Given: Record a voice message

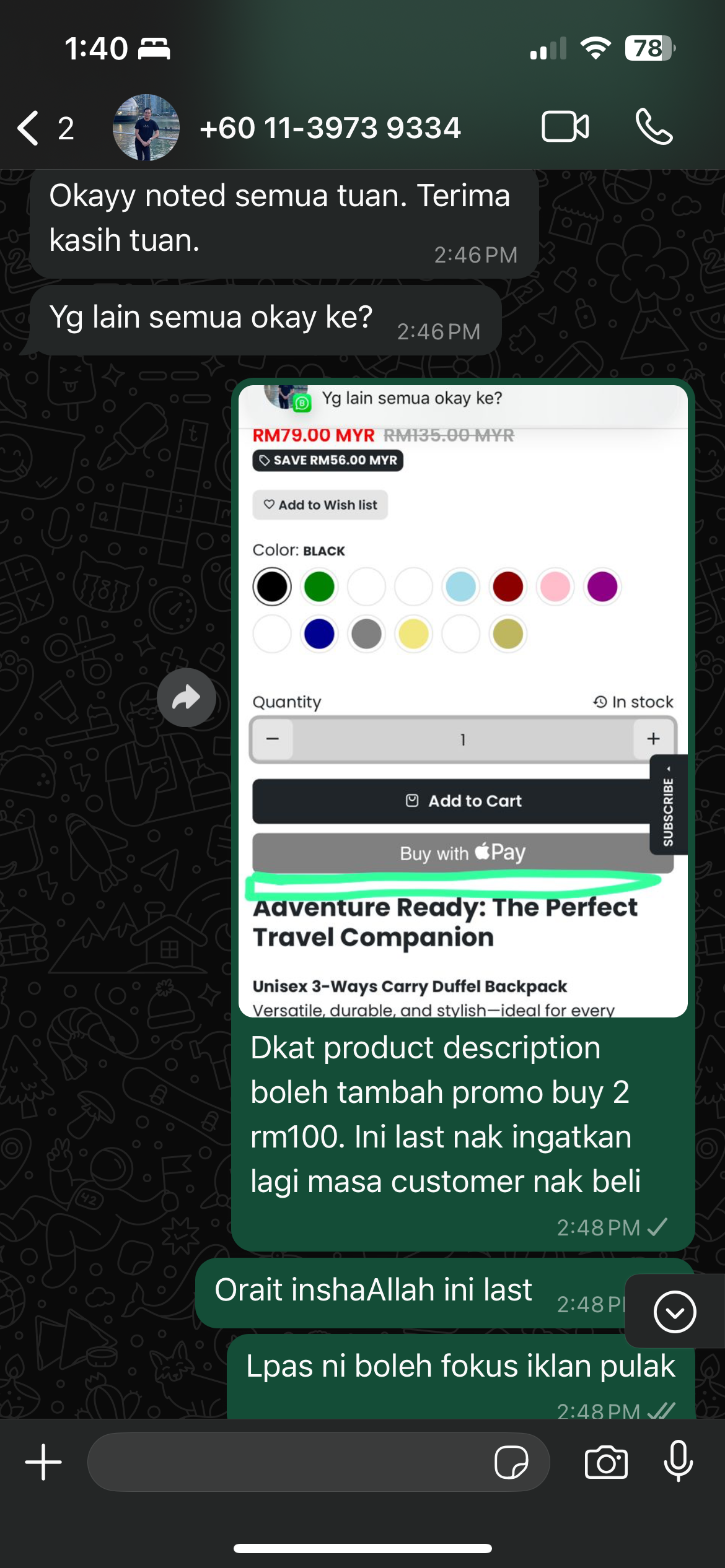Looking at the screenshot, I should click(678, 1462).
